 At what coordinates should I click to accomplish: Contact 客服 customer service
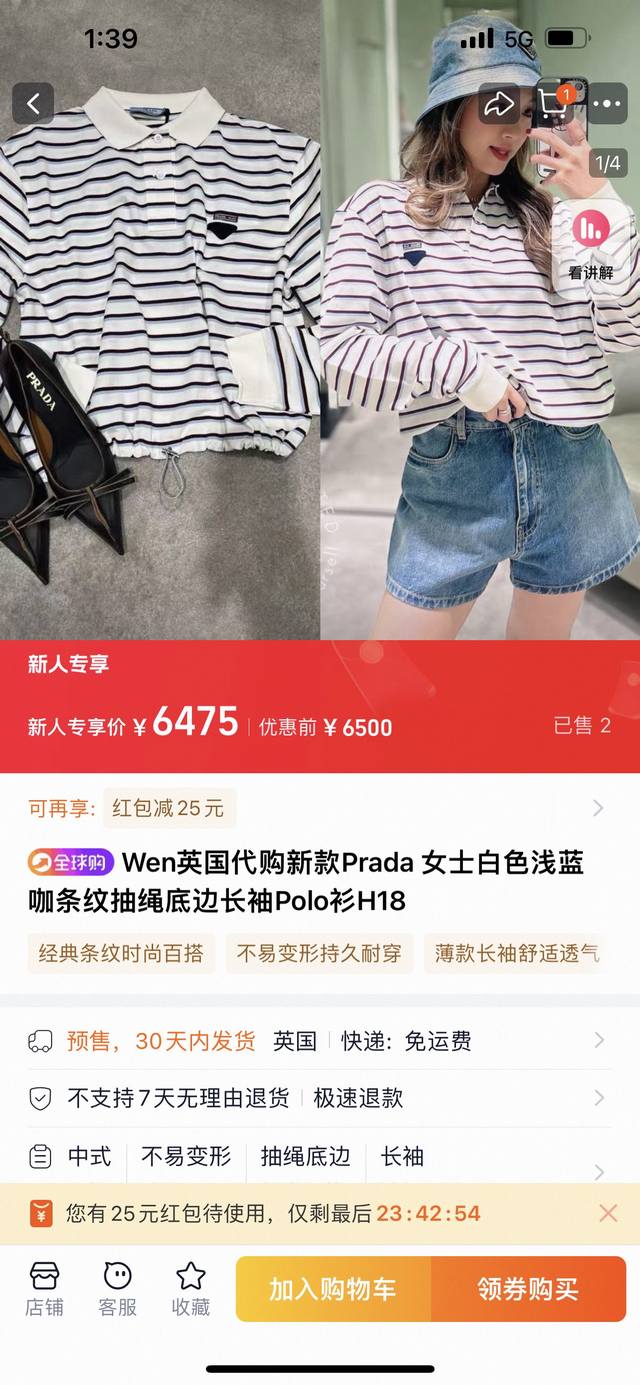[117, 1288]
